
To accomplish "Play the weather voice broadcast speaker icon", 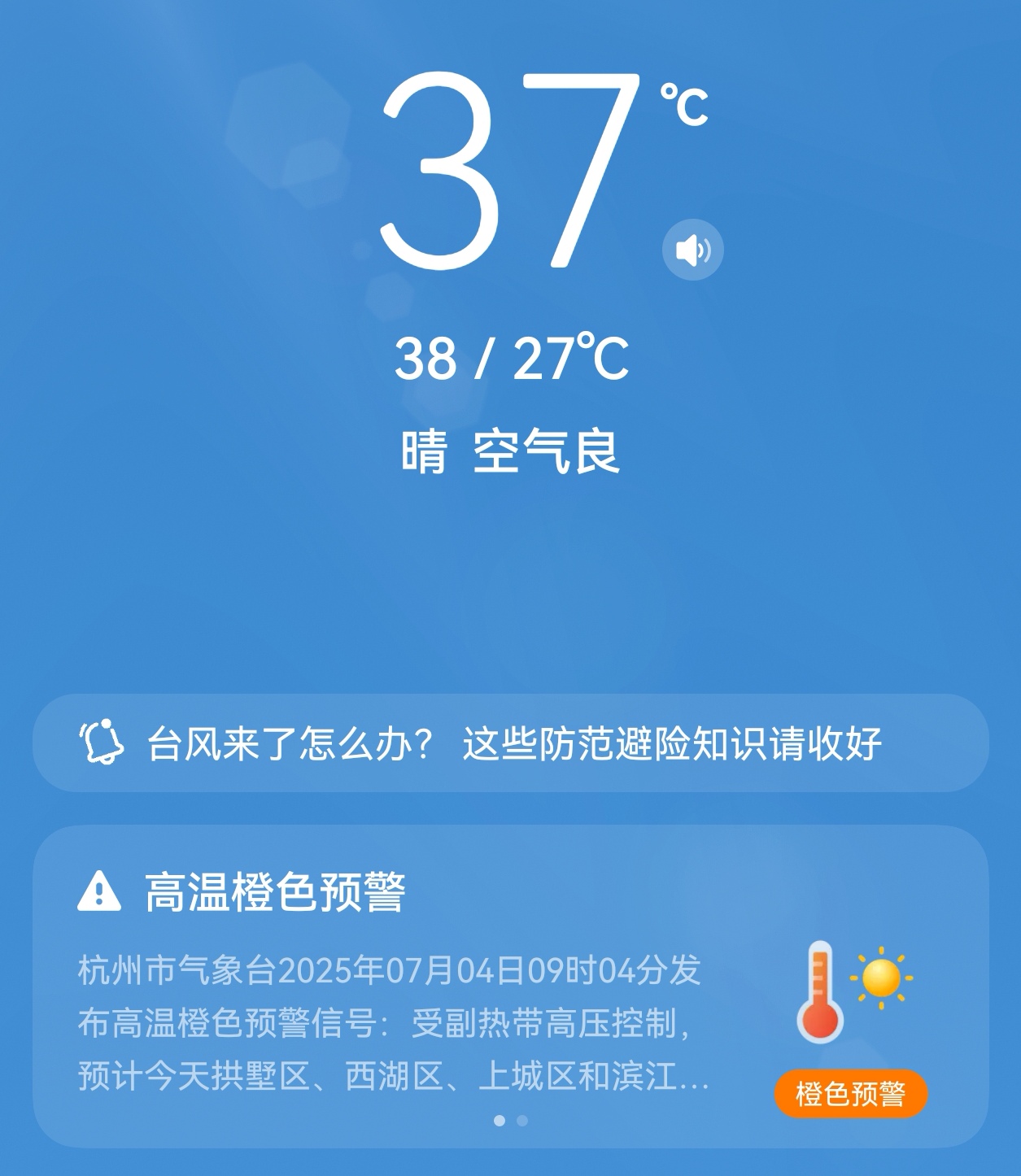I will pos(692,250).
